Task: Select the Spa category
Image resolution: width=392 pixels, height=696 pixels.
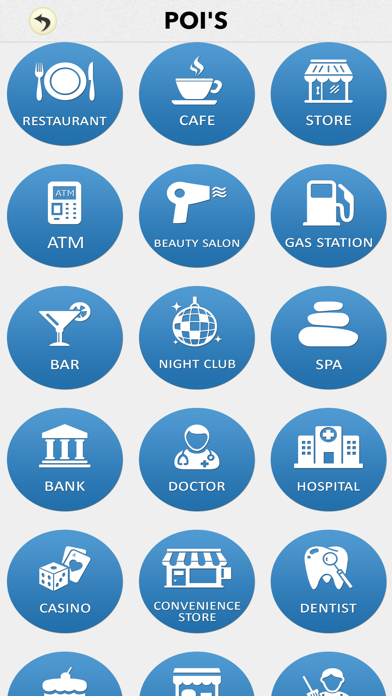Action: [x=329, y=337]
